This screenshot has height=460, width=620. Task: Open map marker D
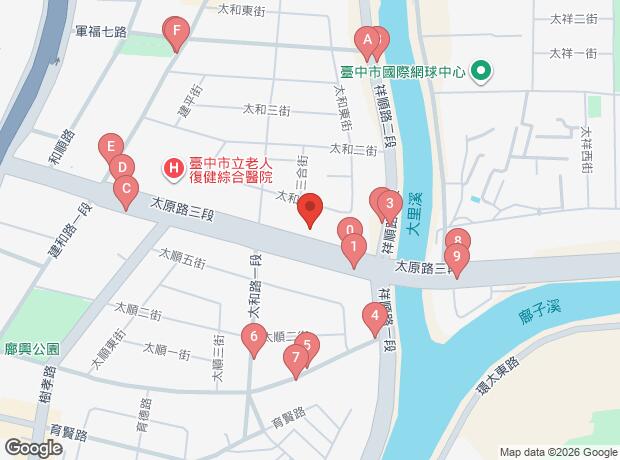122,168
